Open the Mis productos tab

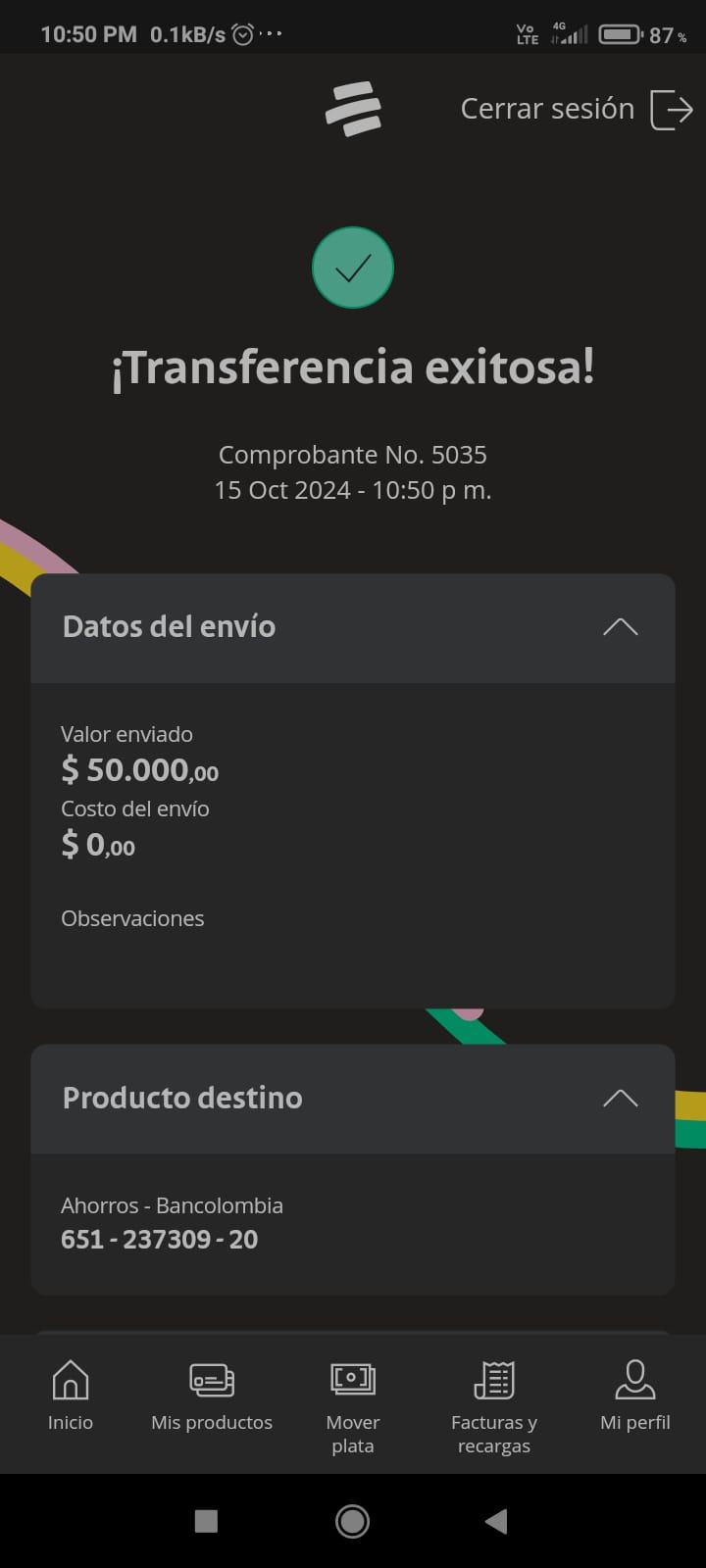point(212,1396)
